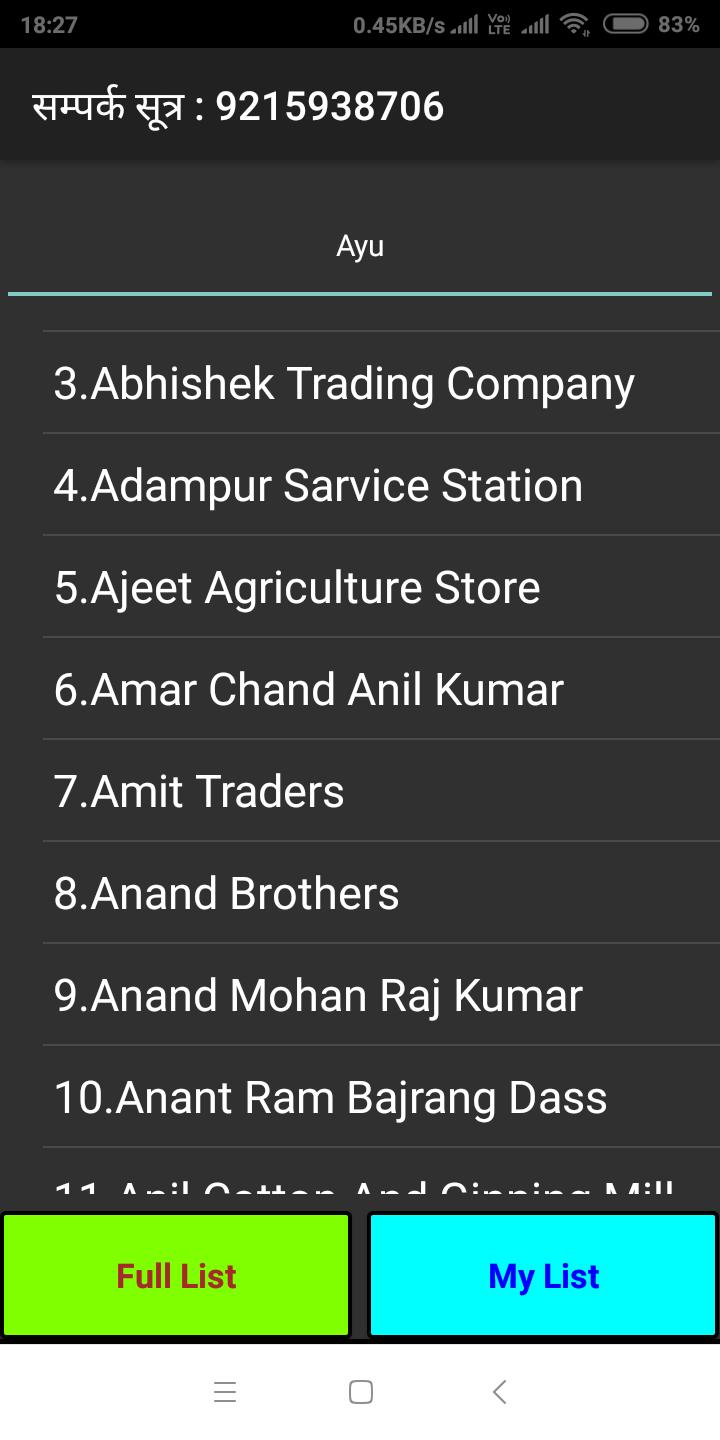This screenshot has height=1440, width=720.
Task: Open Amit Traders entry
Action: tap(199, 792)
